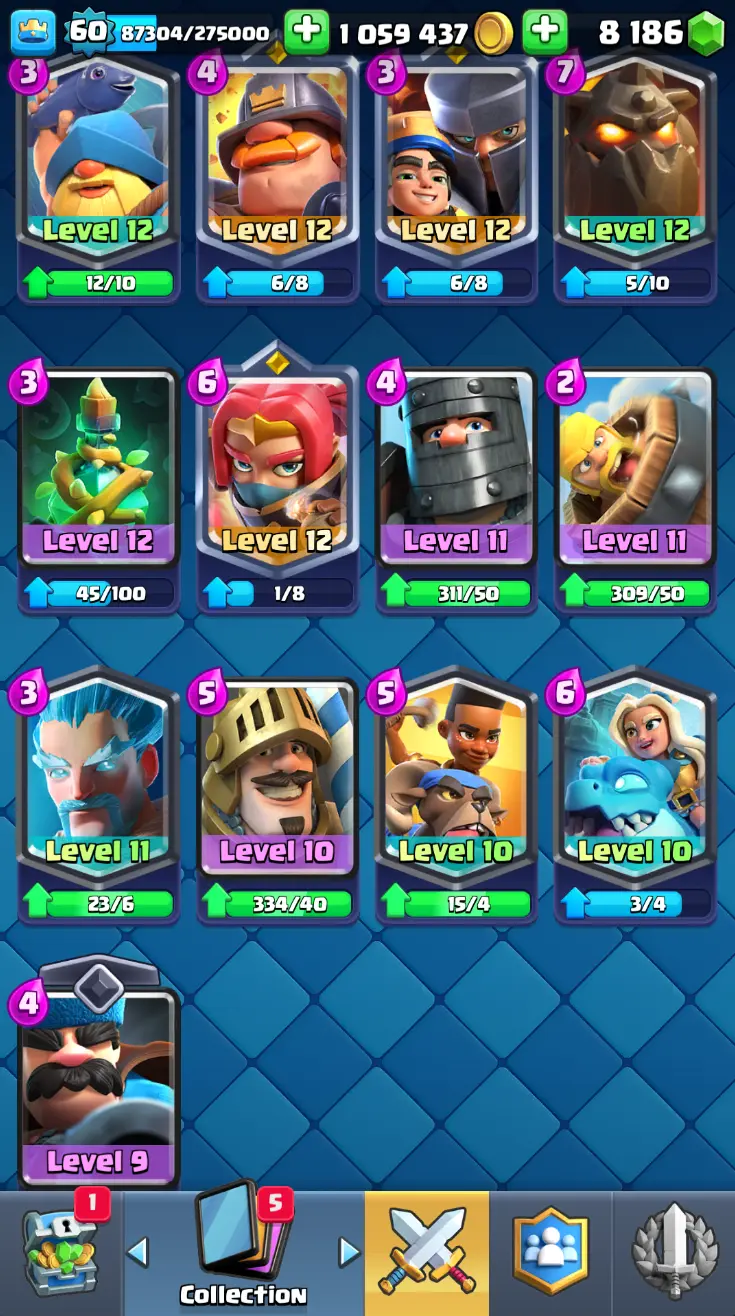
Task: Open the player profile crown icon
Action: [32, 32]
